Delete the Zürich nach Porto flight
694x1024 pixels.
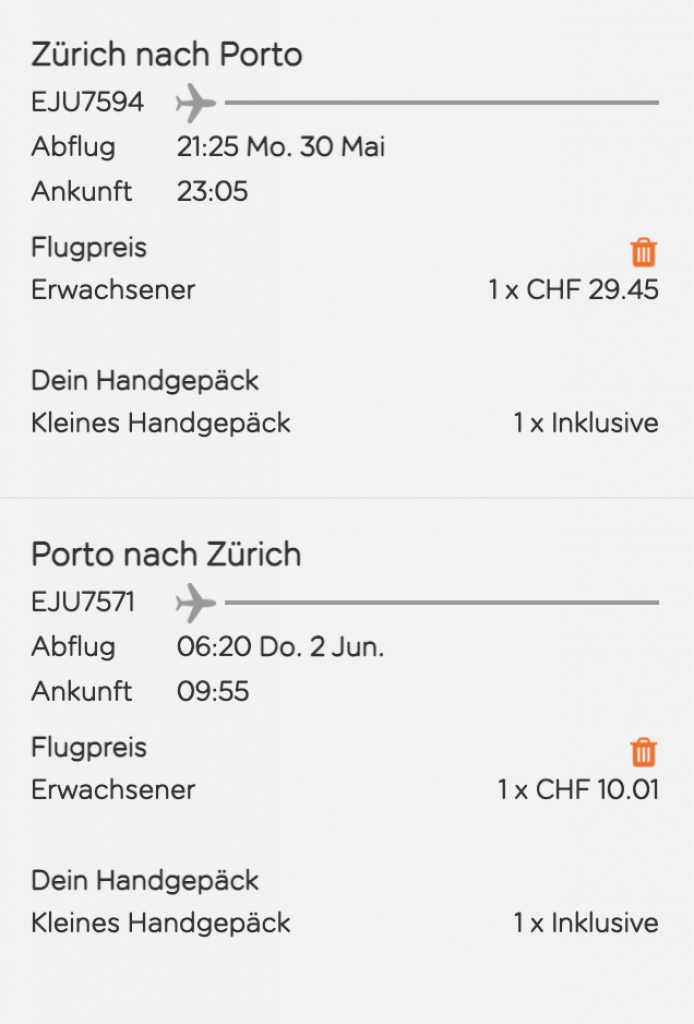(644, 252)
